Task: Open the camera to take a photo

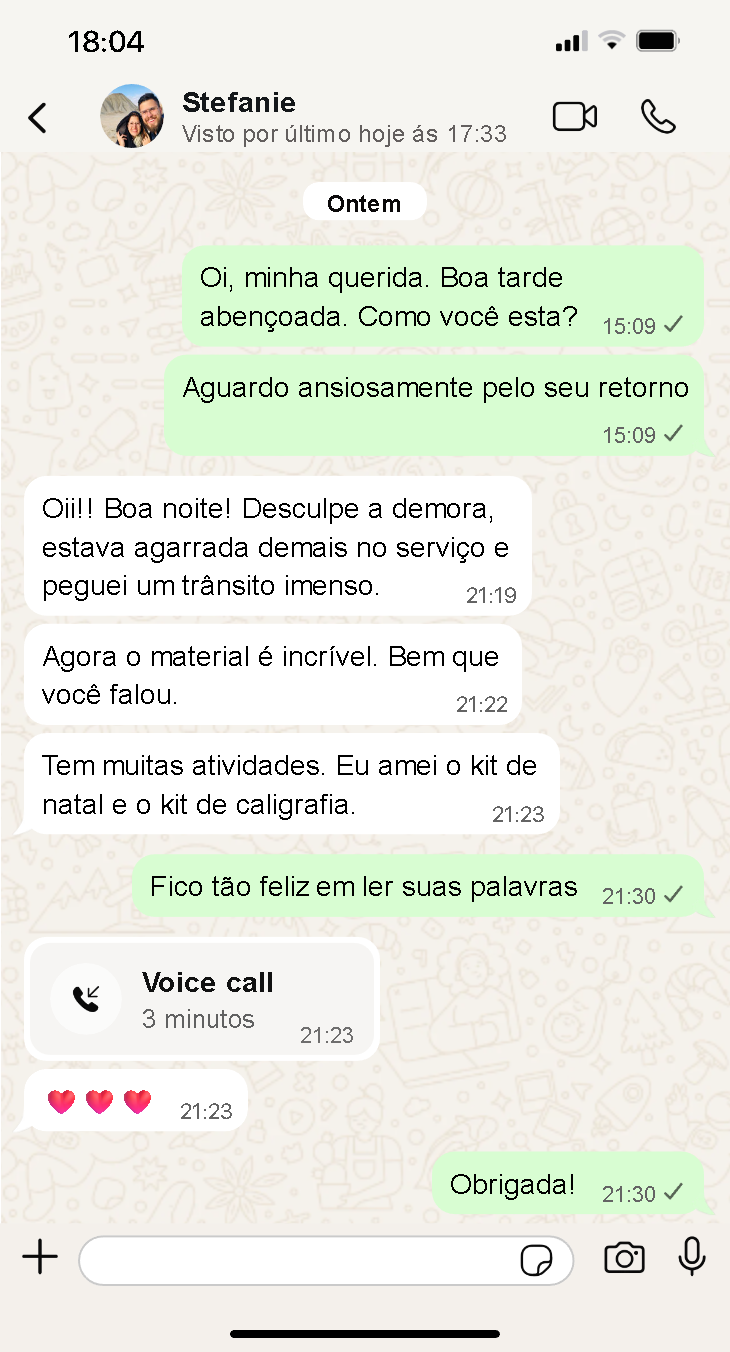Action: [624, 1258]
